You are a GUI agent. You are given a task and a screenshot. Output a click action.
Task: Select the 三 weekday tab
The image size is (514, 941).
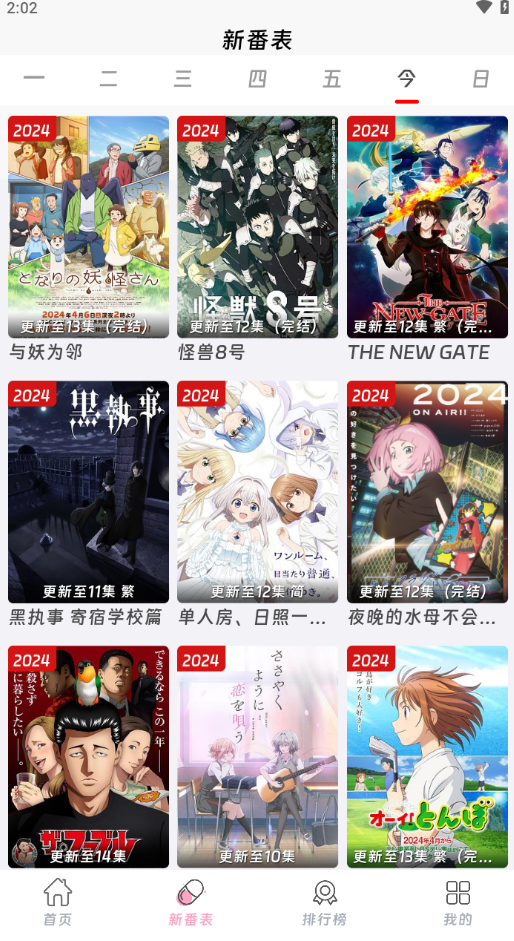[183, 79]
